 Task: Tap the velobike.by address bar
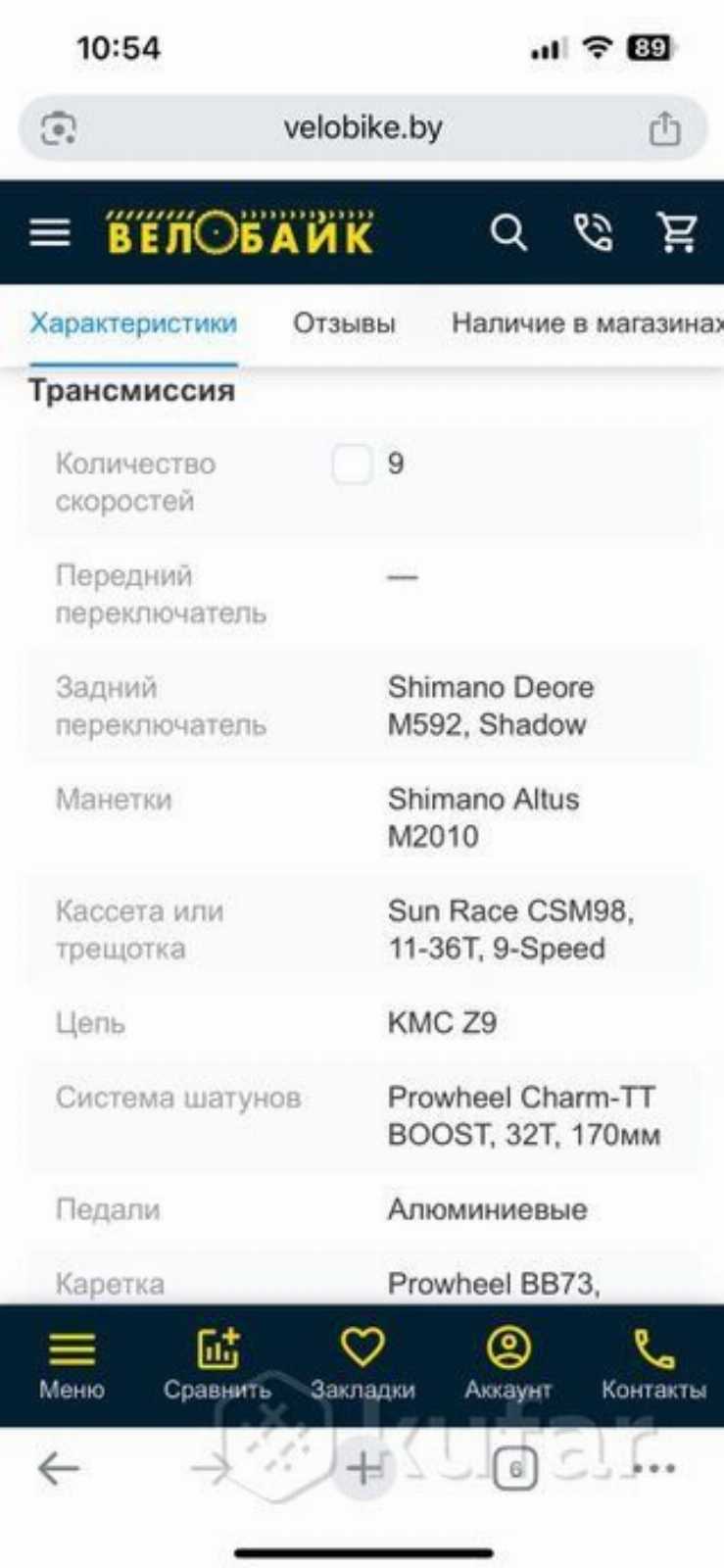(x=362, y=127)
